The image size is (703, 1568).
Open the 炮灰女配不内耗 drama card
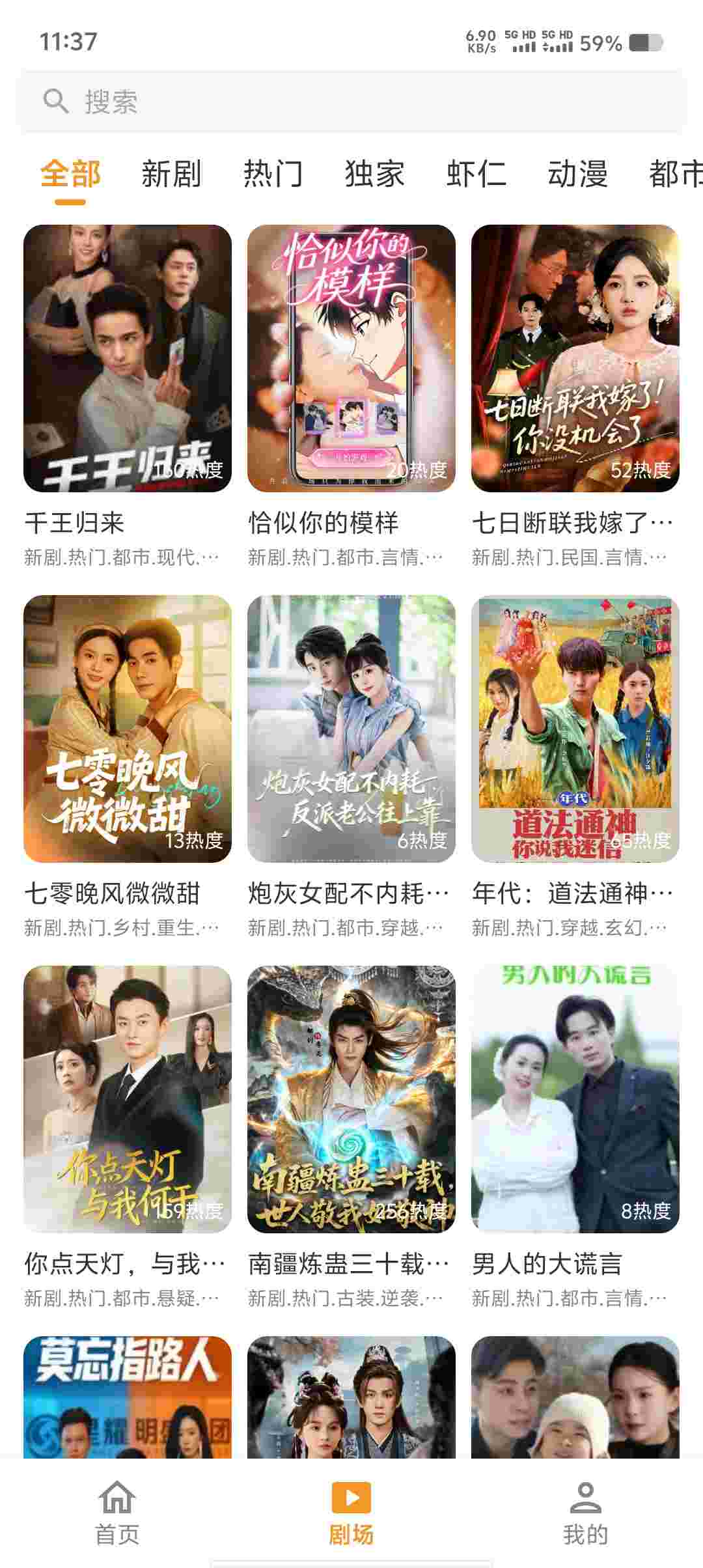351,729
